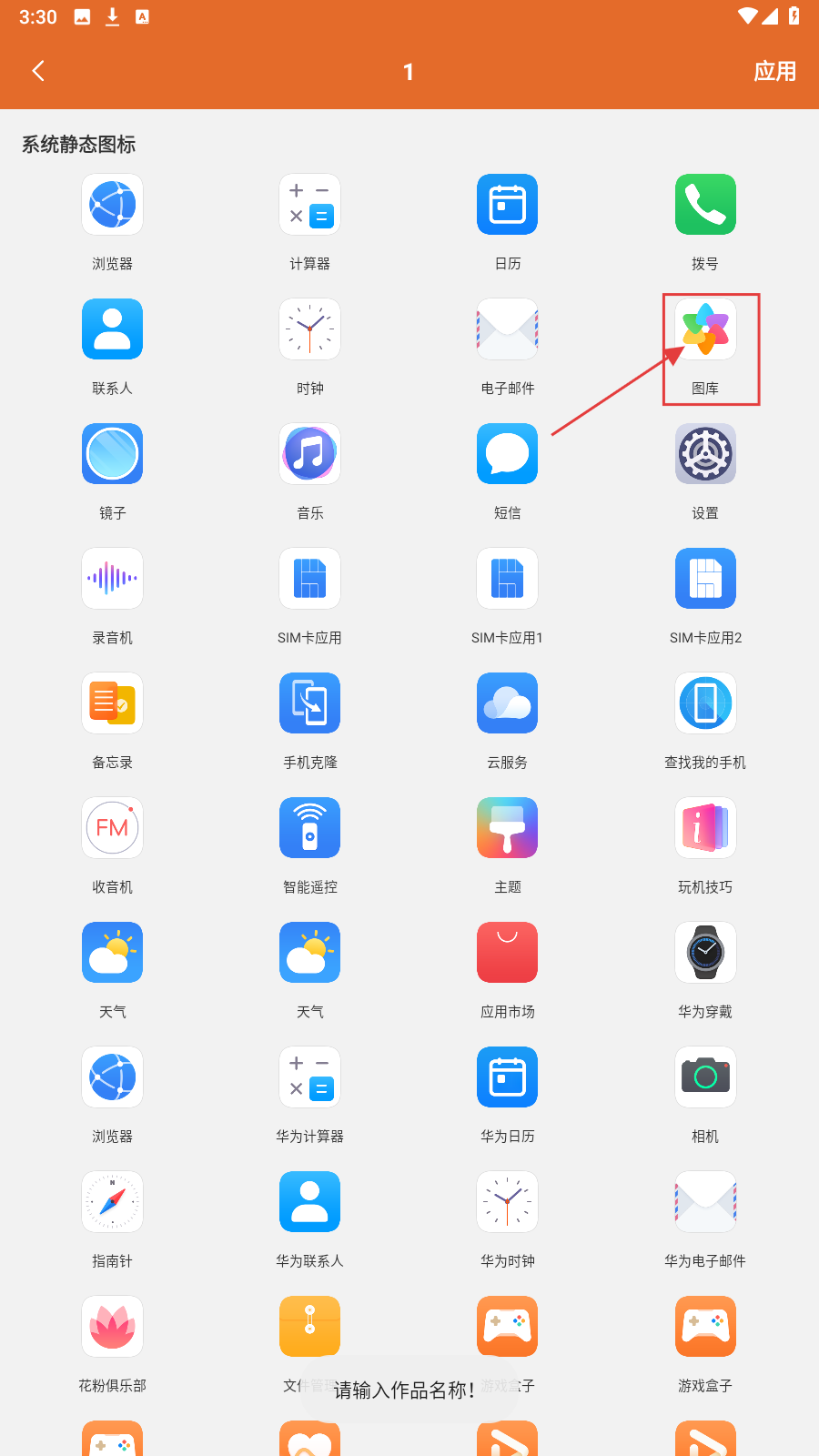Pick the 备忘录 notes icon
This screenshot has width=819, height=1456.
click(112, 703)
